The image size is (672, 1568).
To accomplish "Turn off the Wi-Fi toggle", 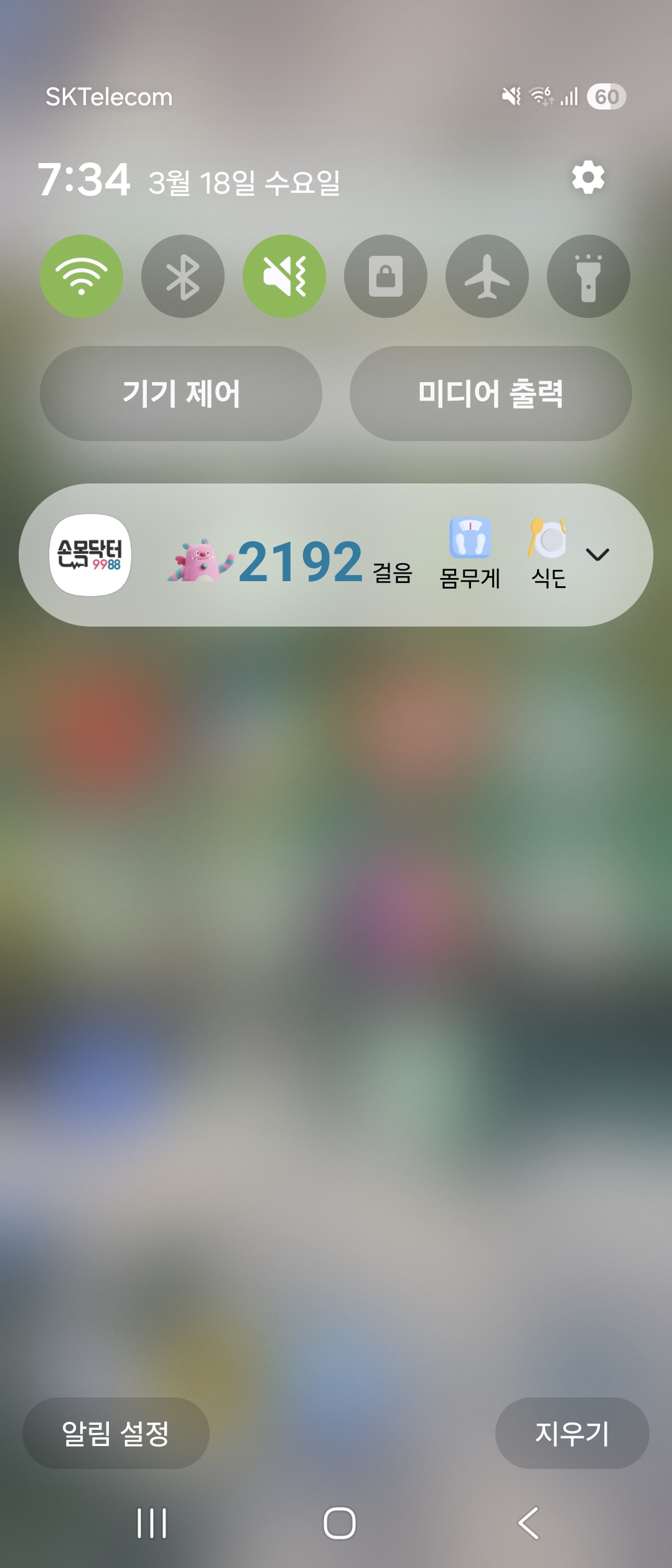I will pos(82,276).
